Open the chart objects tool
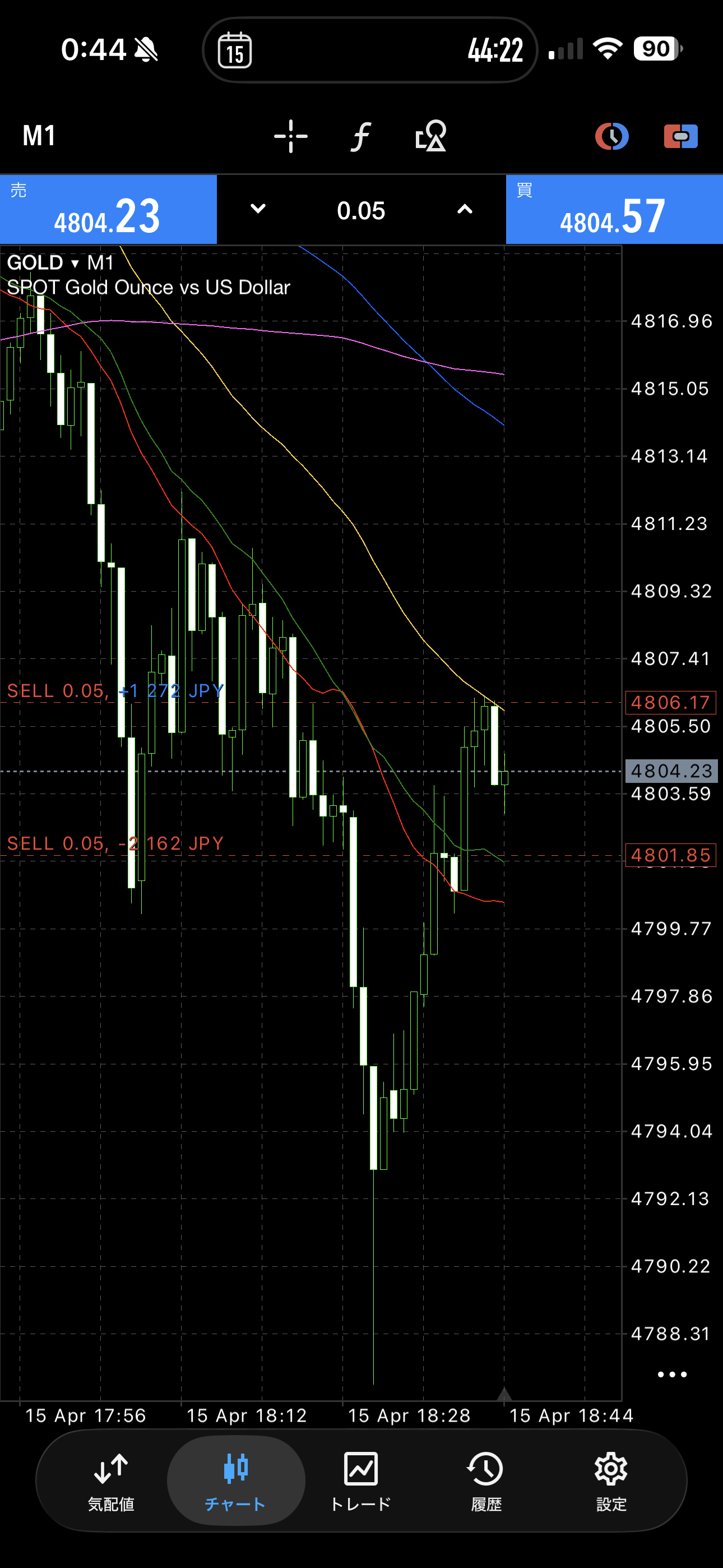The image size is (723, 1568). coord(431,136)
